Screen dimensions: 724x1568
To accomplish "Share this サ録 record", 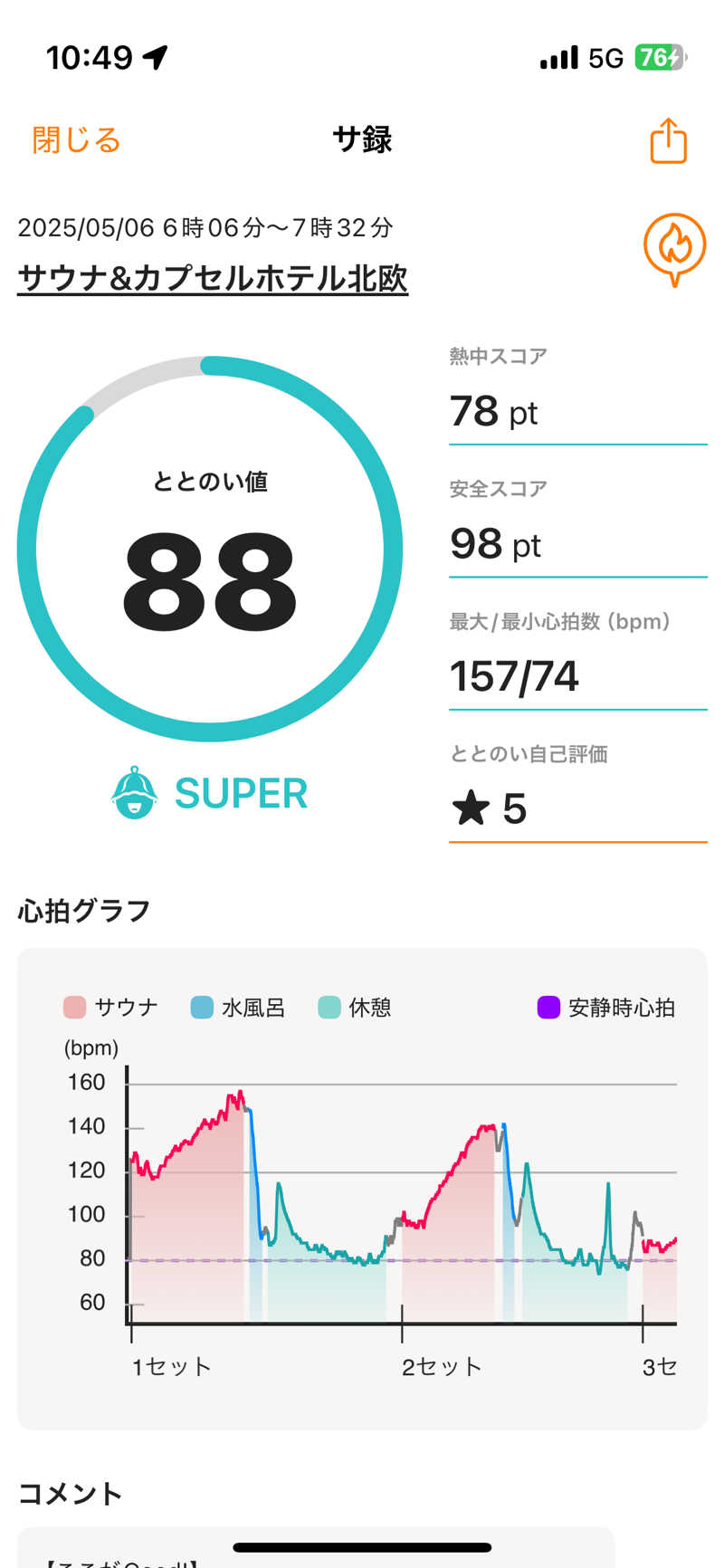I will [x=668, y=141].
